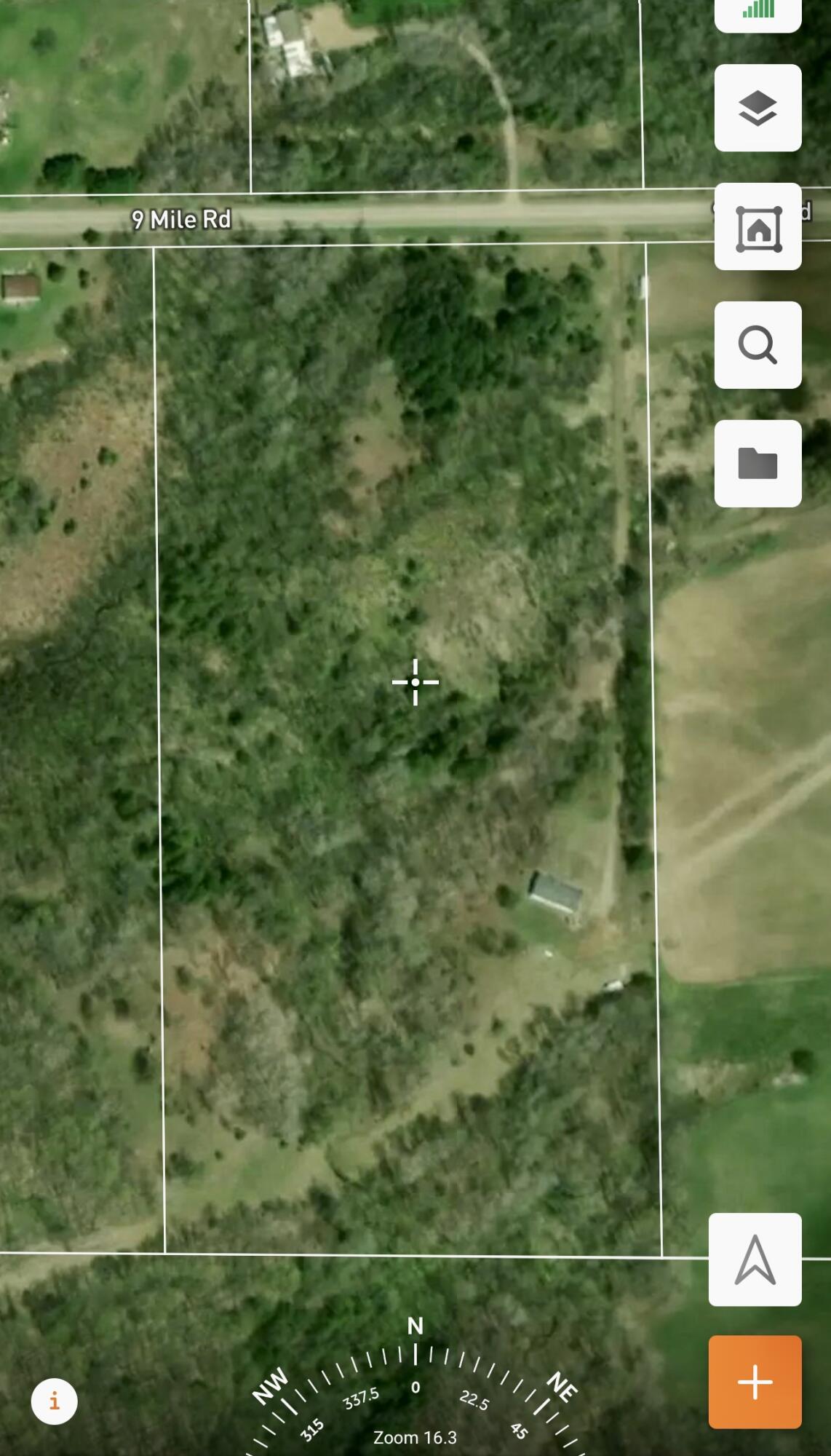Open the map Search tool

pos(757,345)
